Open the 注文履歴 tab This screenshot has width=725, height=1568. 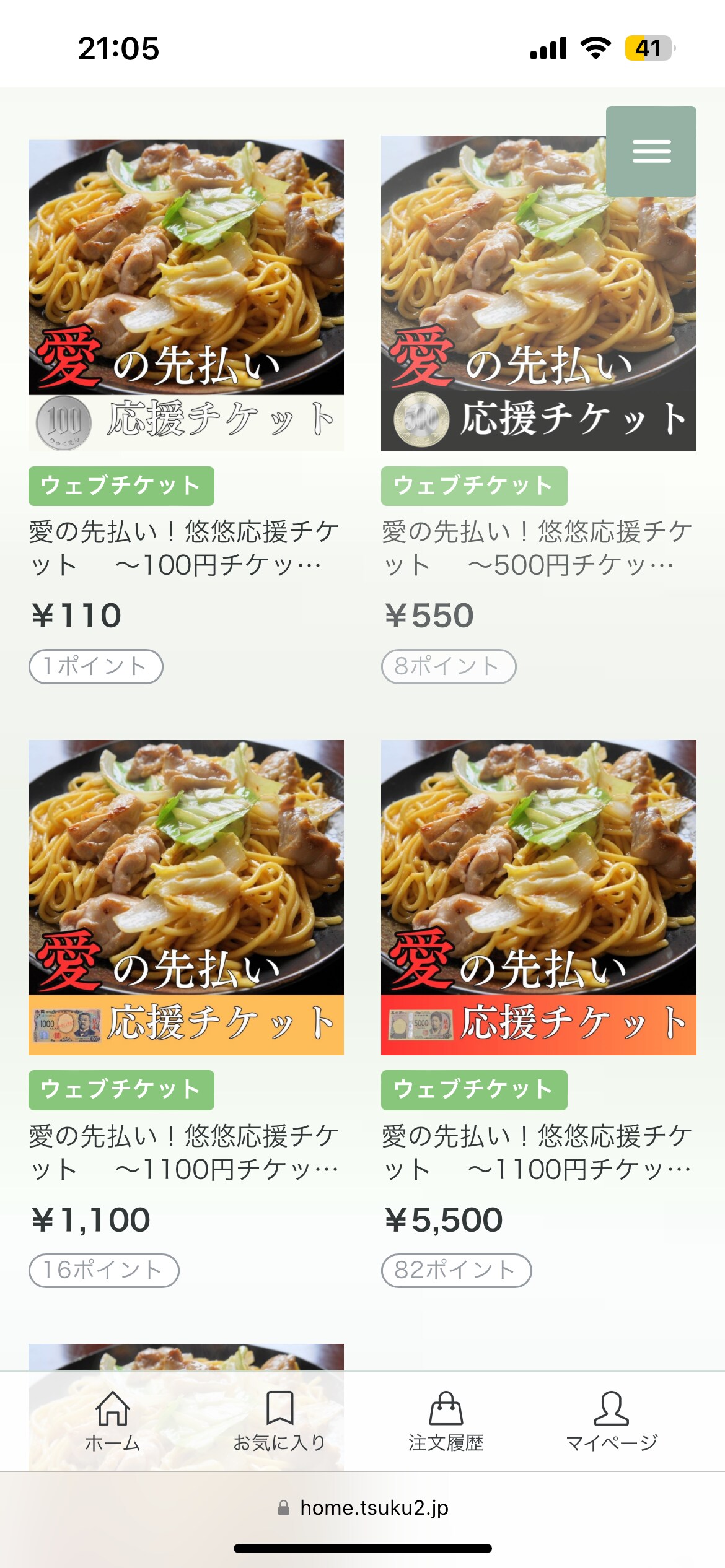446,1421
